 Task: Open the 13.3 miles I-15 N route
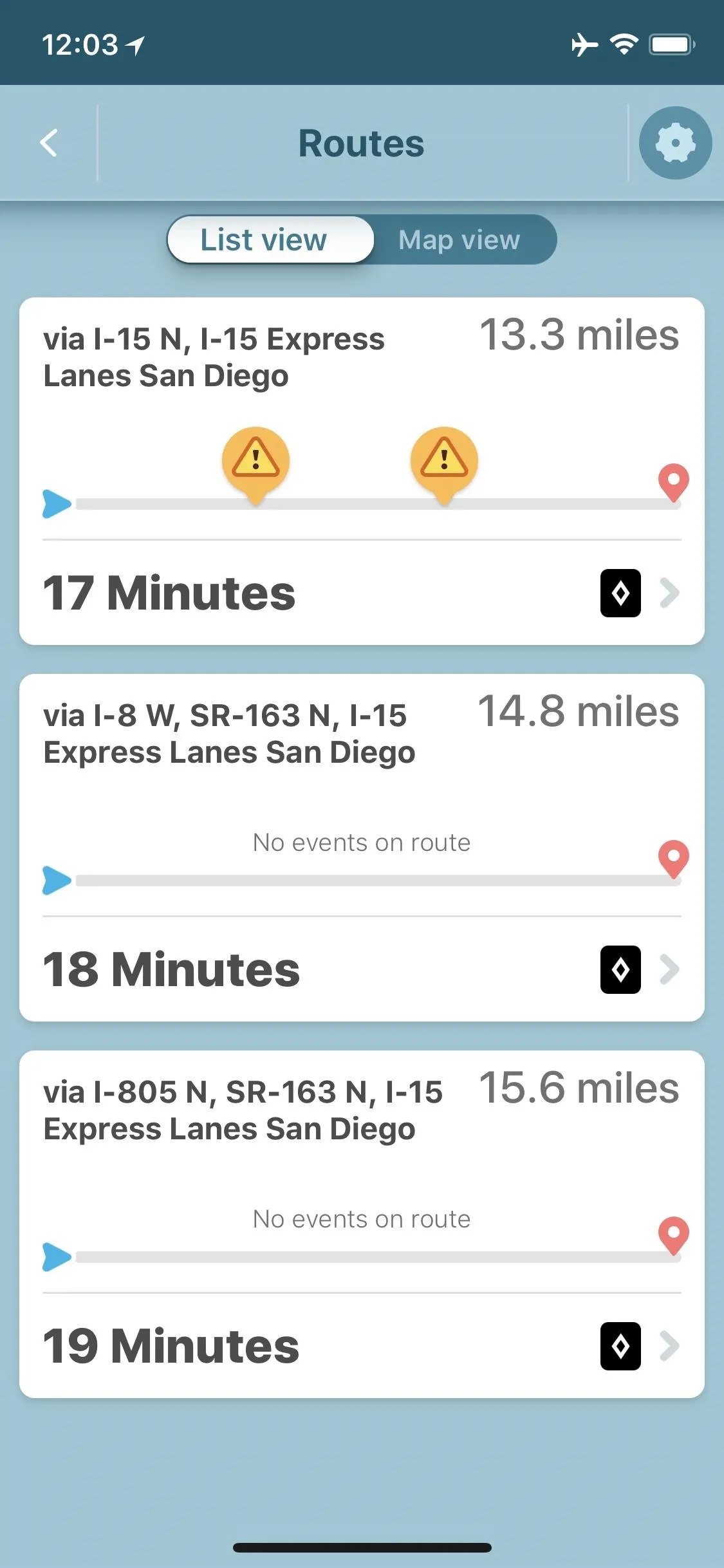(362, 471)
